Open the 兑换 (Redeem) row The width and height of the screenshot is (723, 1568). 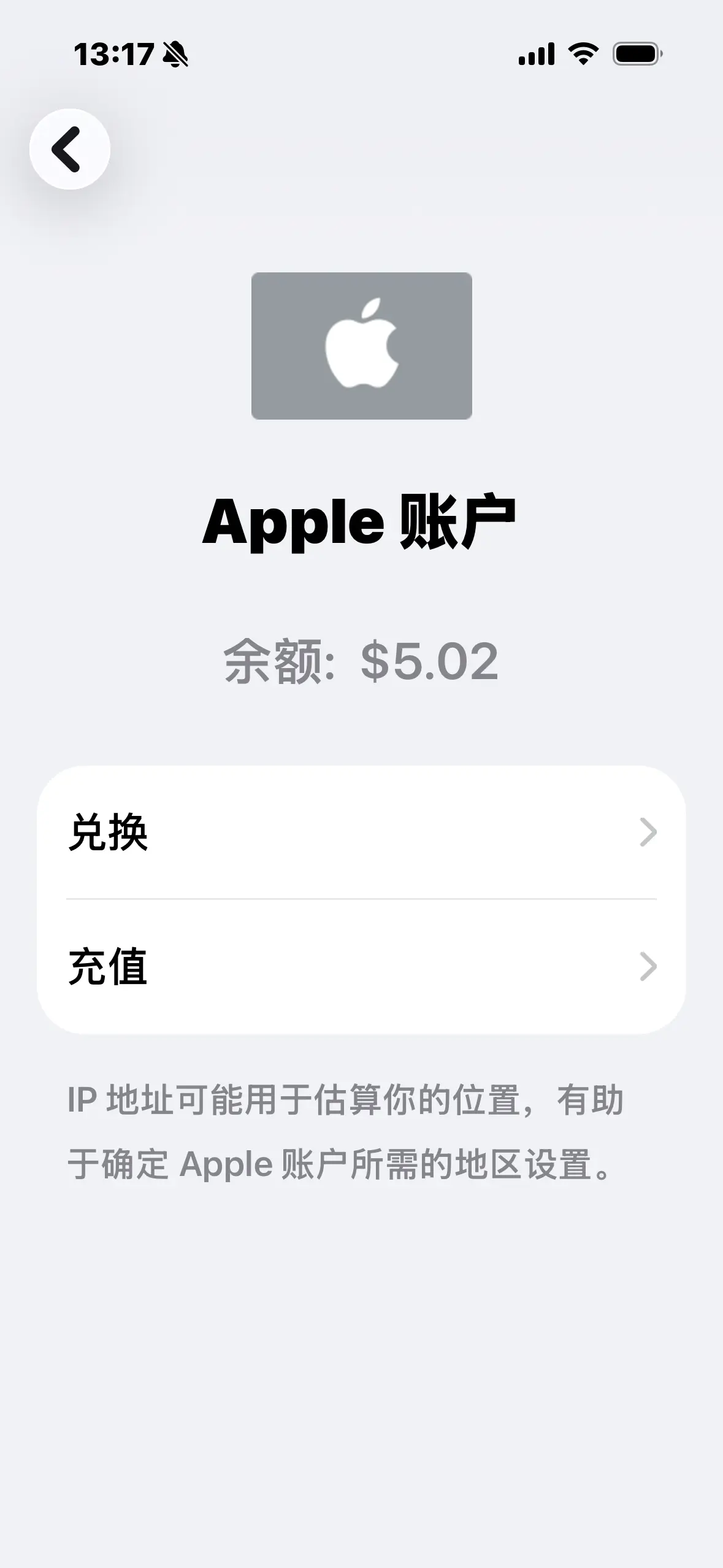[361, 832]
